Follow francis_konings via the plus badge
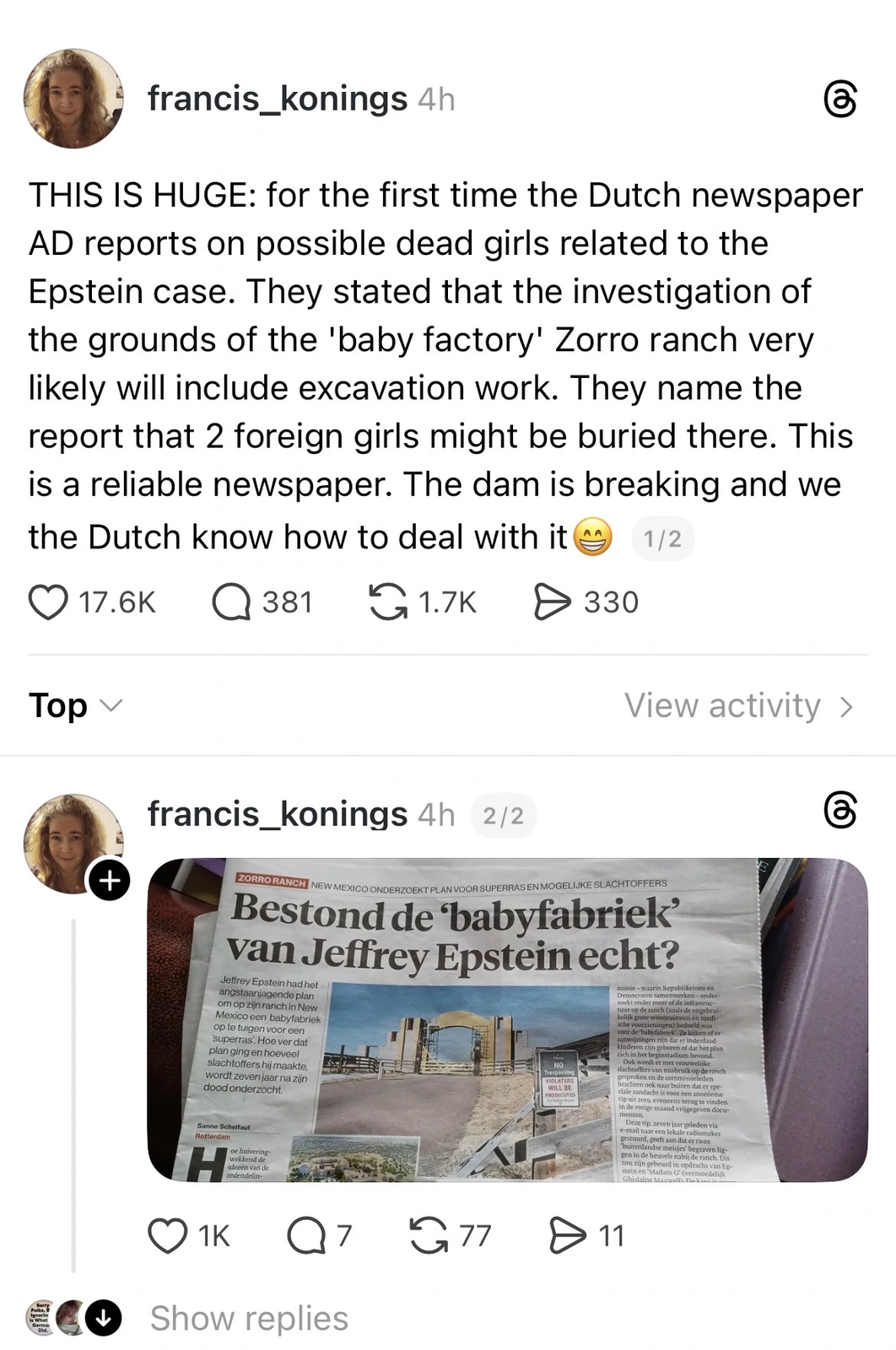Viewport: 896px width, 1350px height. pos(110,881)
